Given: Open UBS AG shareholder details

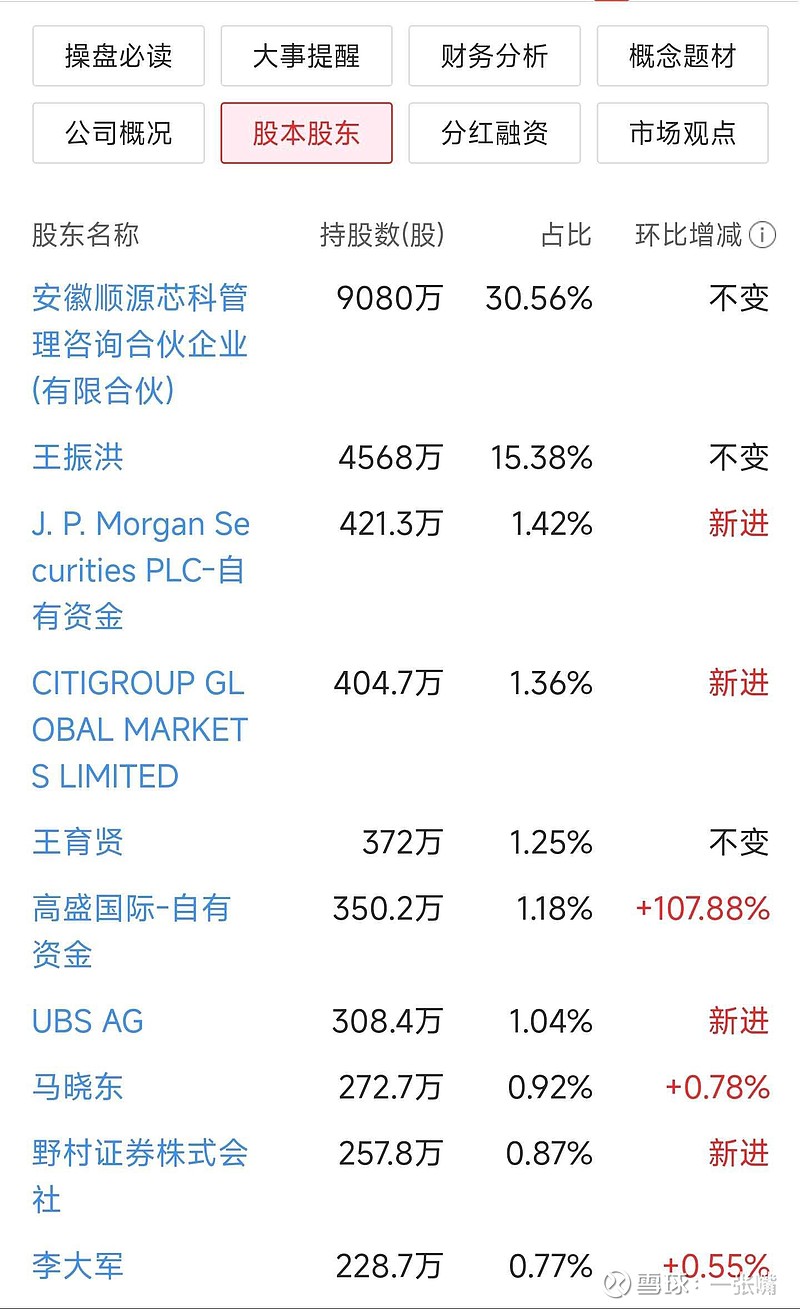Looking at the screenshot, I should pos(88,1021).
